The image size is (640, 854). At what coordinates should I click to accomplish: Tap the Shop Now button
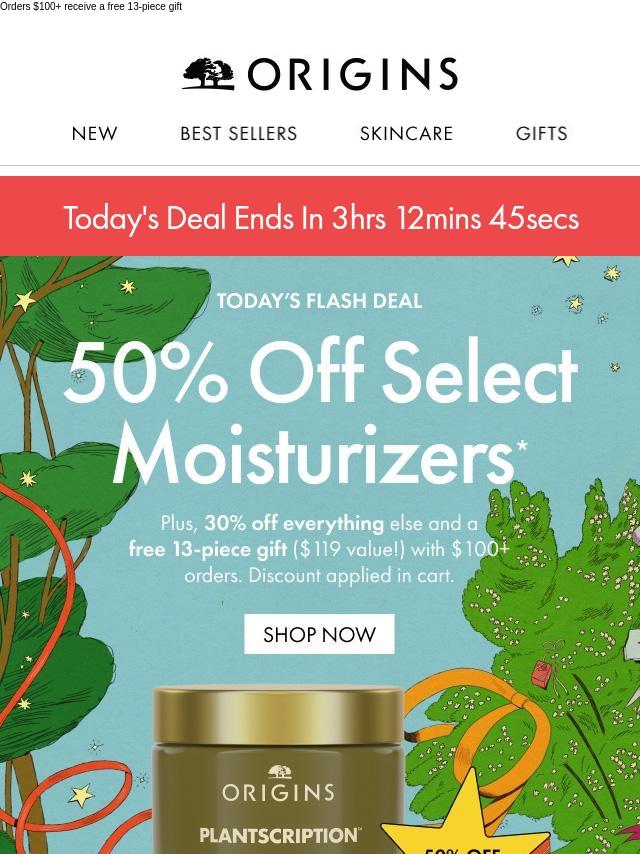(319, 634)
